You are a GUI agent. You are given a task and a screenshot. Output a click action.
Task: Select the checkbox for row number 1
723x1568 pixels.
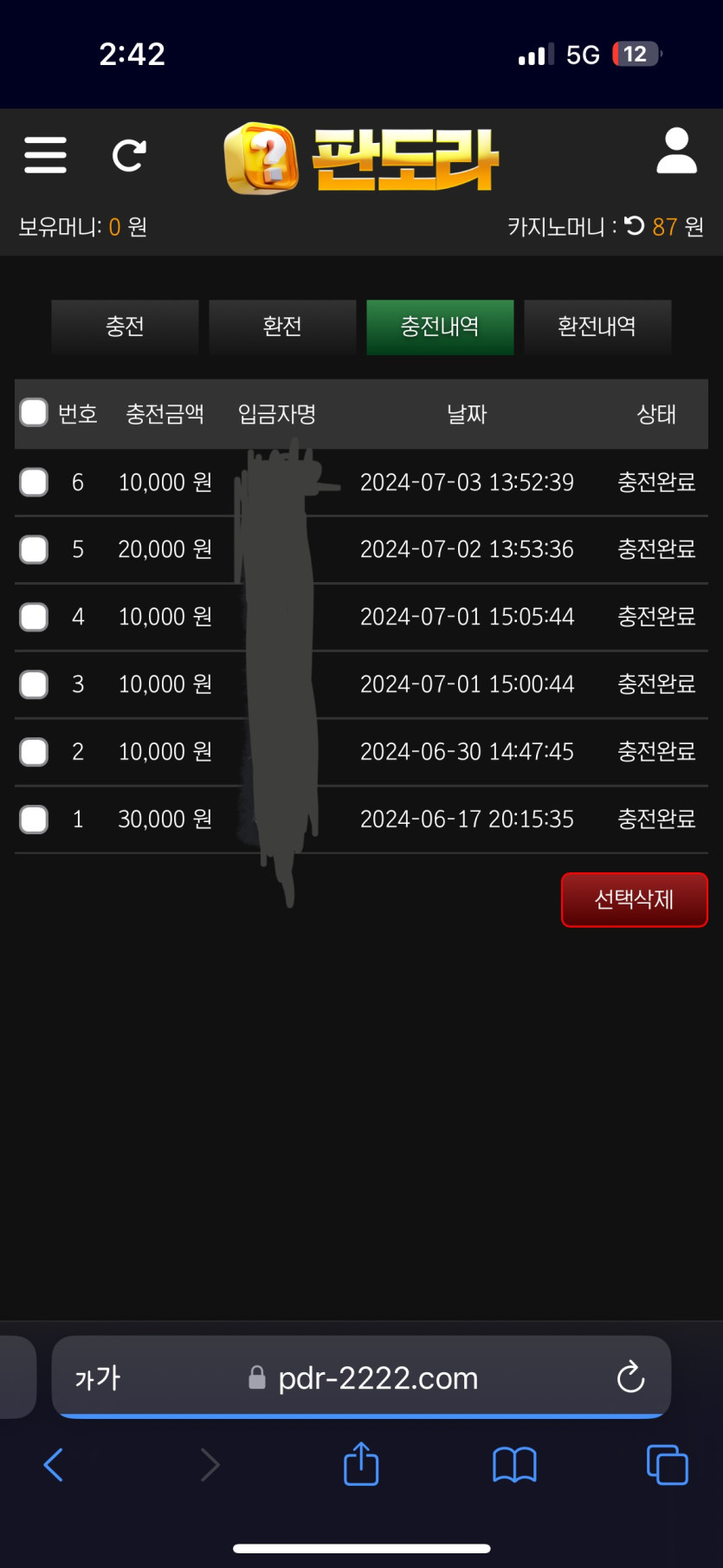tap(34, 819)
